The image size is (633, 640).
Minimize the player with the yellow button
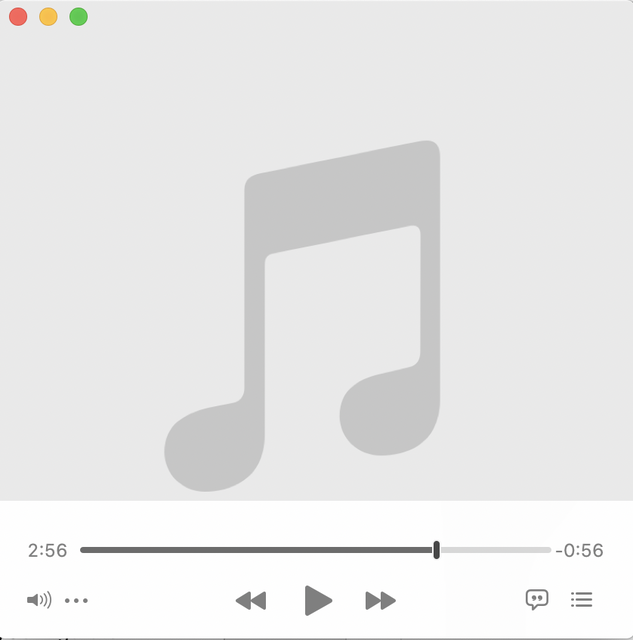coord(48,17)
